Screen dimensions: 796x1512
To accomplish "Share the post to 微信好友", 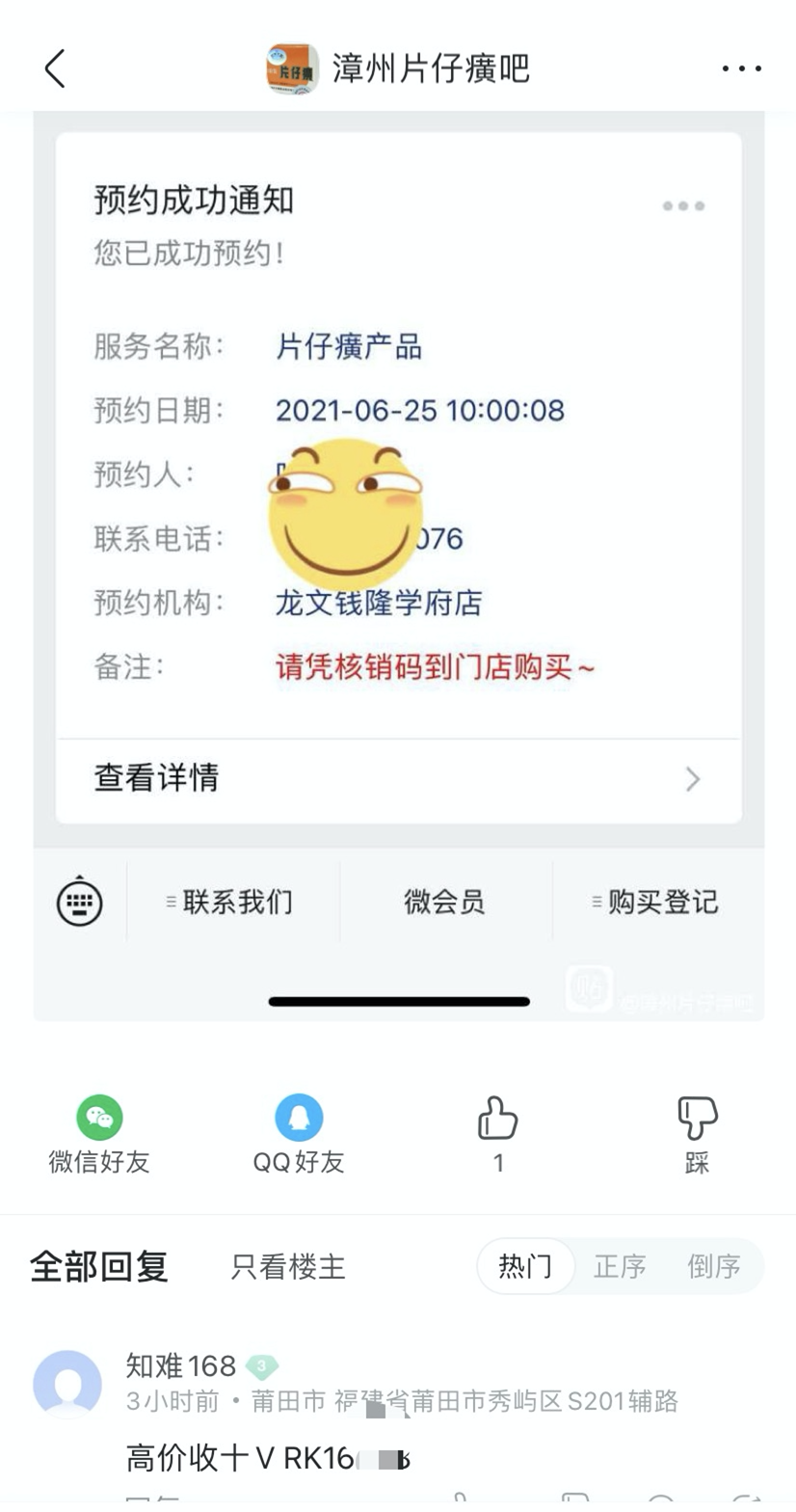I will (99, 1136).
